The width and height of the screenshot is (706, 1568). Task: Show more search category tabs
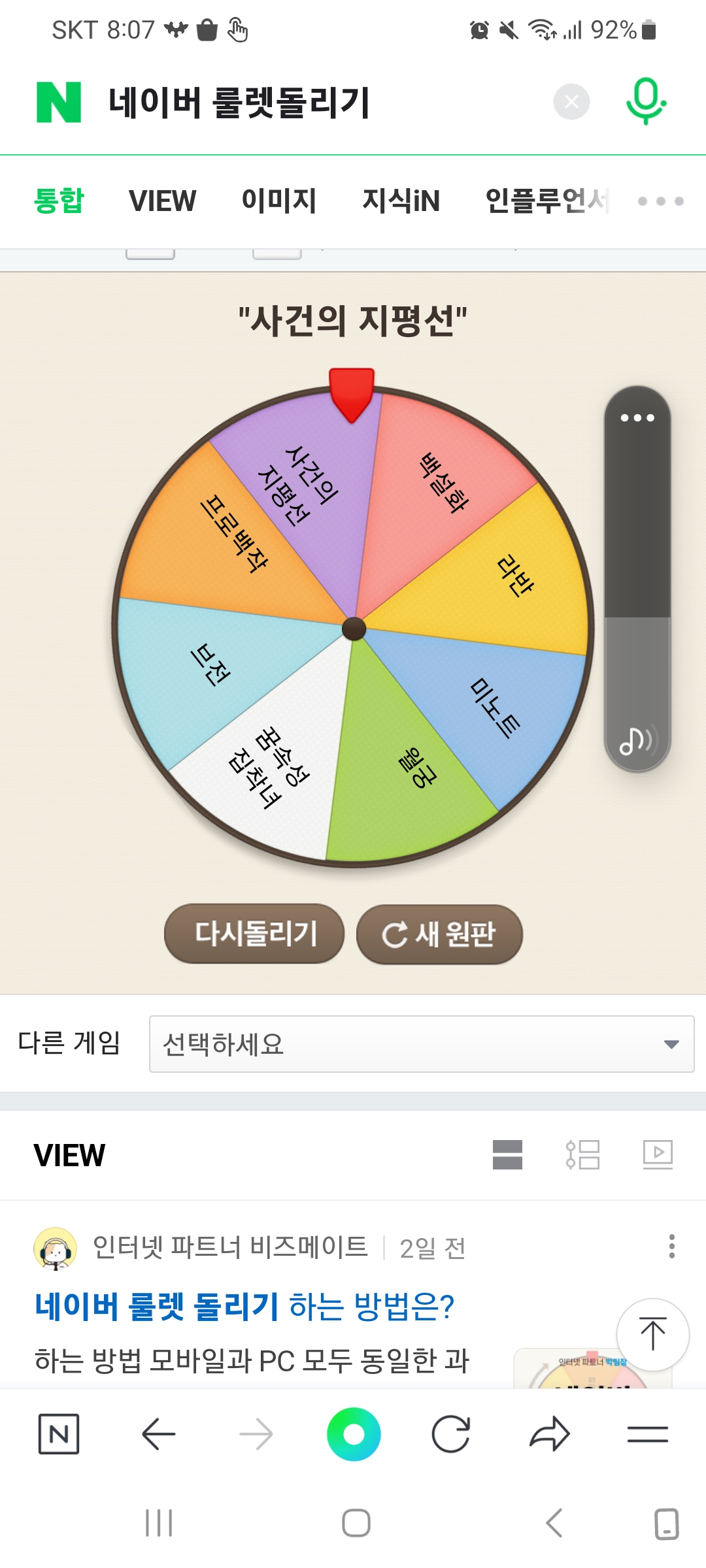660,201
